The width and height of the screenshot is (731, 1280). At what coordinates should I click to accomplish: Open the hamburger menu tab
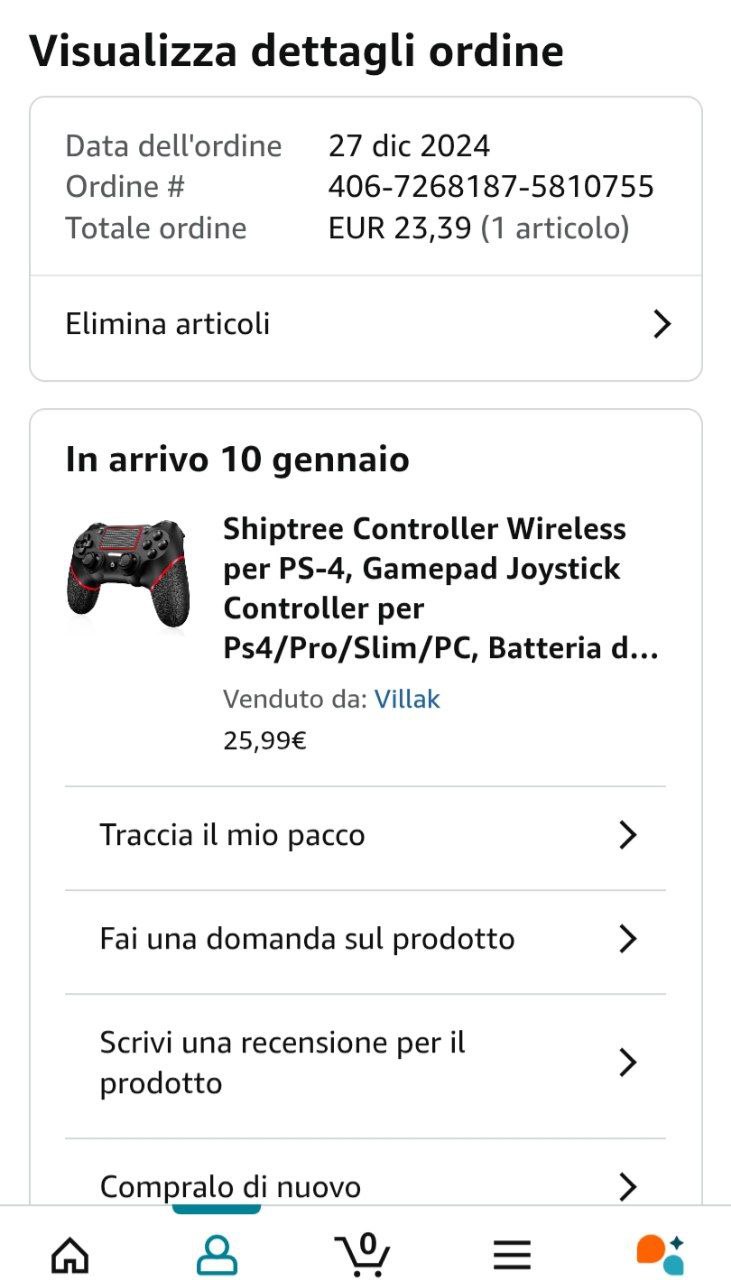pyautogui.click(x=511, y=1253)
